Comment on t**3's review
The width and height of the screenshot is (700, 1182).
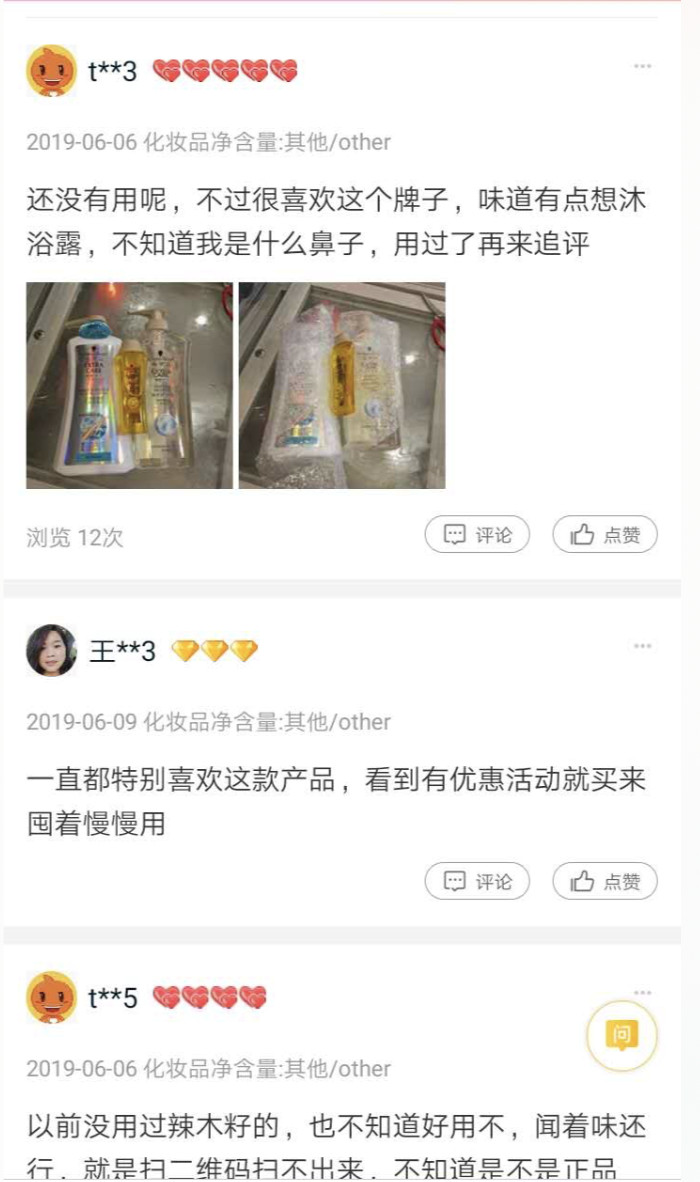point(477,535)
